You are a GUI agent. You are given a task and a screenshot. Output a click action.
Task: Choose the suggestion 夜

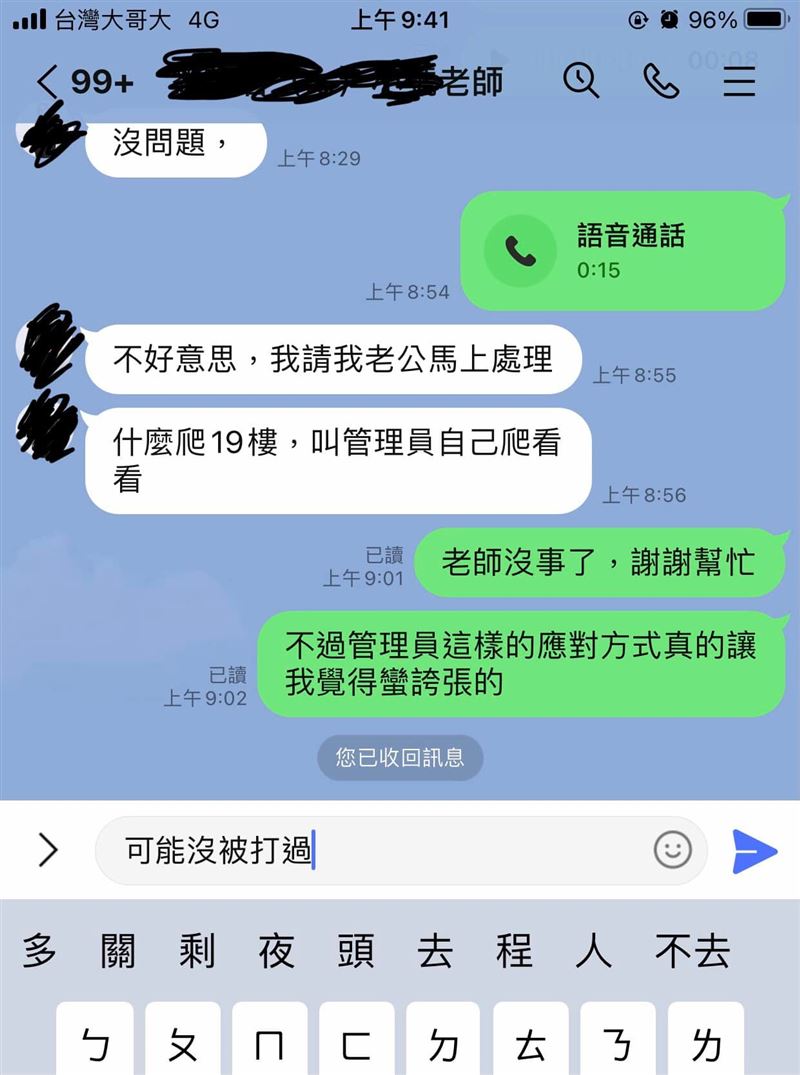[276, 951]
